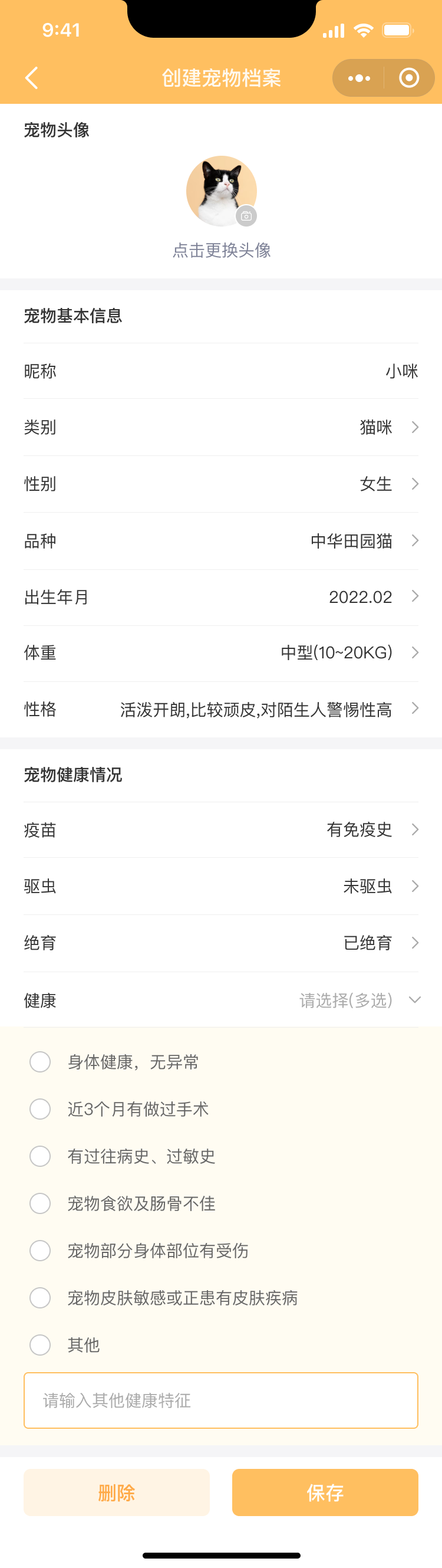Edit the 性格 personality traits
The height and width of the screenshot is (1568, 442).
(x=268, y=709)
